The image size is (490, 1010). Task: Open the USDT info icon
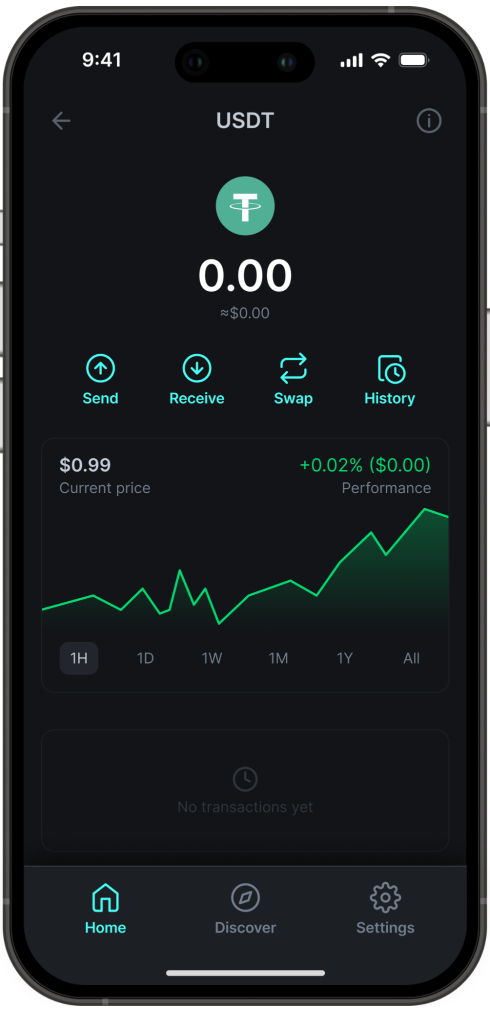coord(429,120)
